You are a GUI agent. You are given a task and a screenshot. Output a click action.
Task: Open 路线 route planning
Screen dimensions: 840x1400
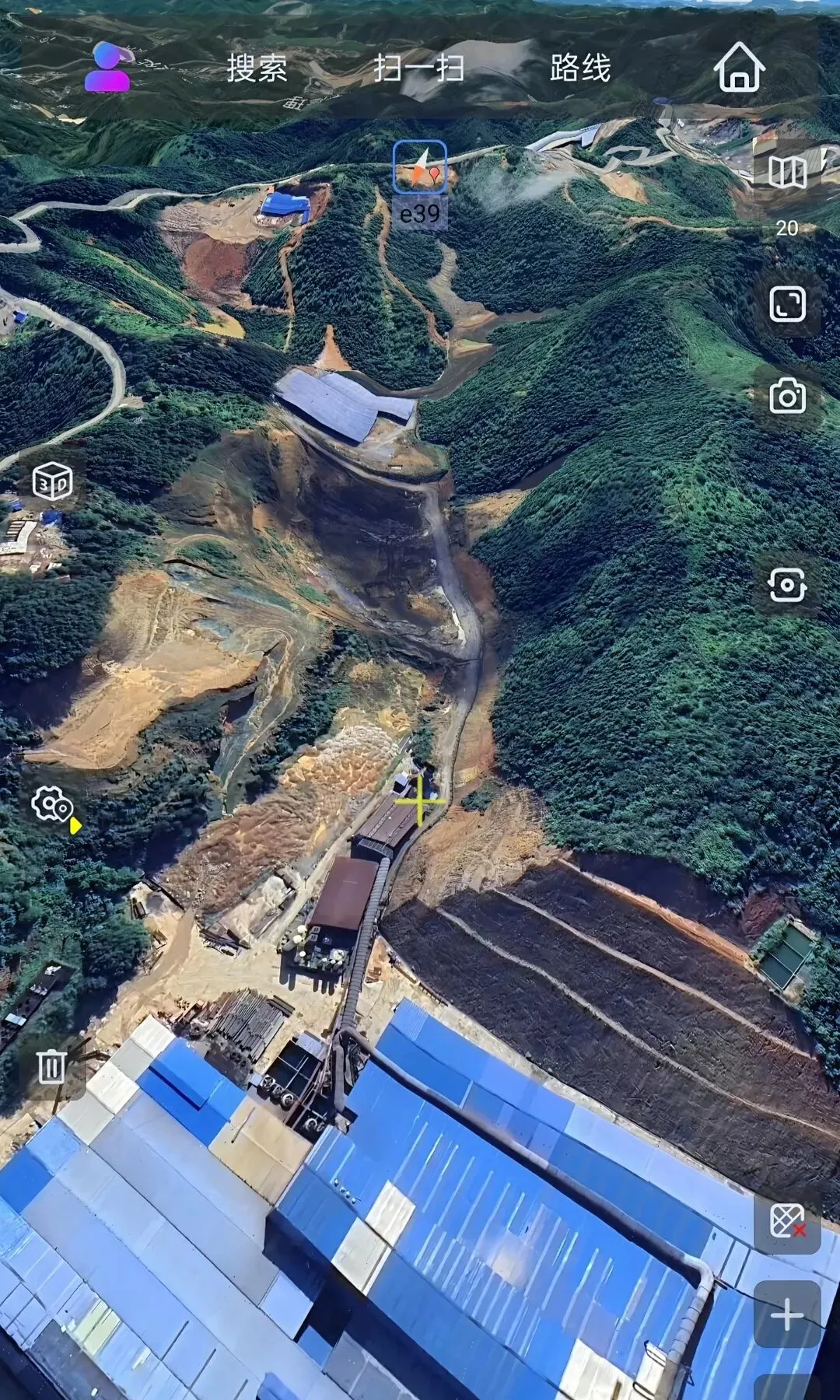coord(580,68)
